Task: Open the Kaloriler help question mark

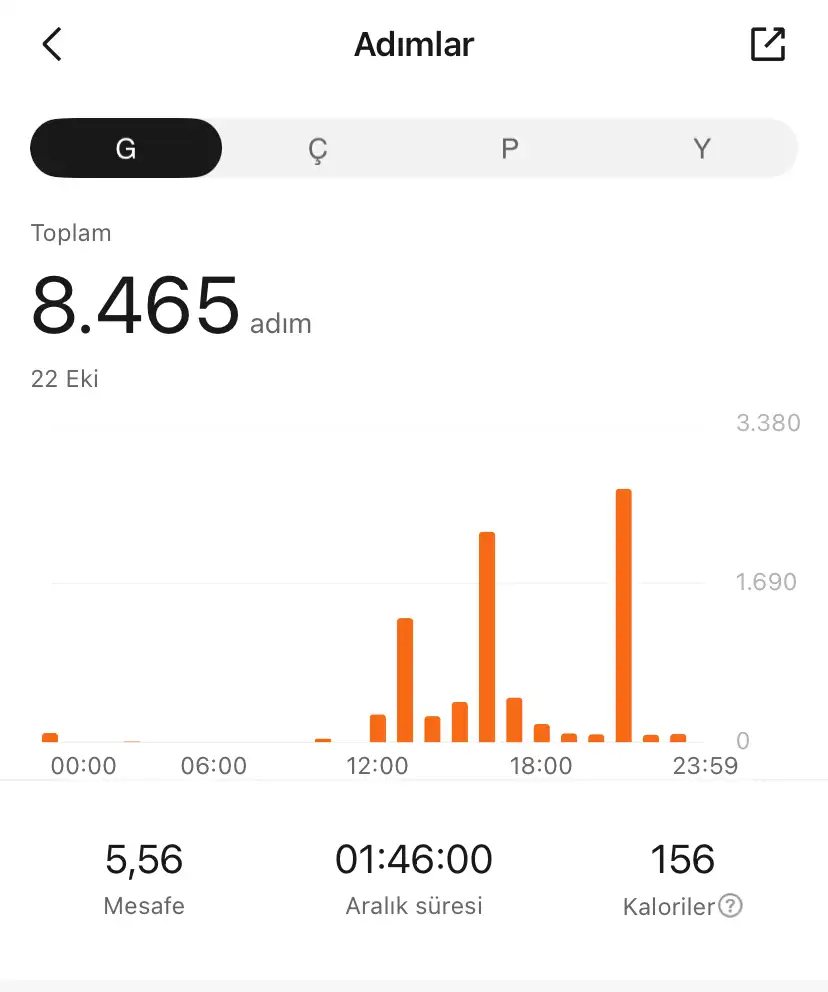Action: pyautogui.click(x=731, y=907)
